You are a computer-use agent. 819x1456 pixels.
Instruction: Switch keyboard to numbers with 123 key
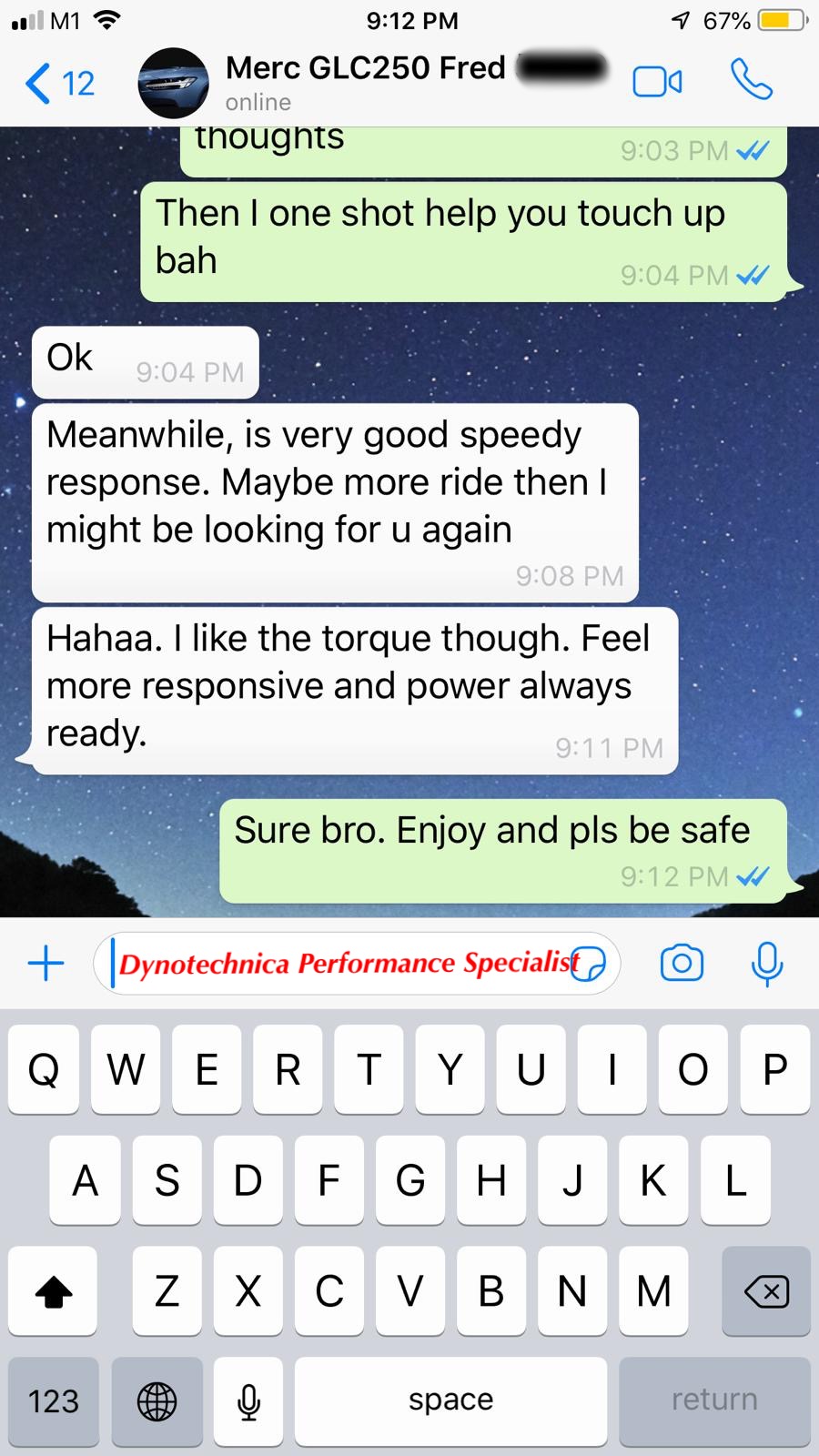coord(54,1400)
